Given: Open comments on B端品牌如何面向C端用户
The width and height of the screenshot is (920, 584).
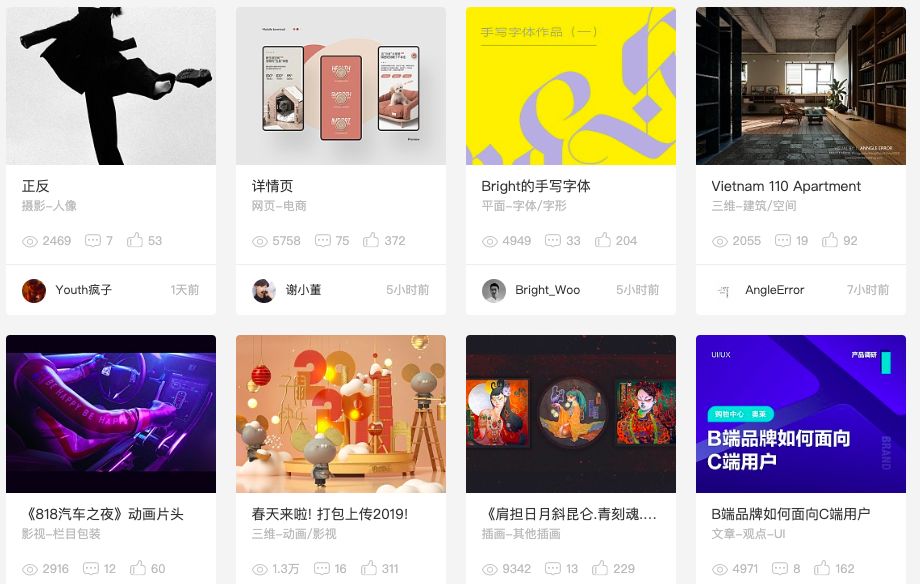Looking at the screenshot, I should pos(783,569).
